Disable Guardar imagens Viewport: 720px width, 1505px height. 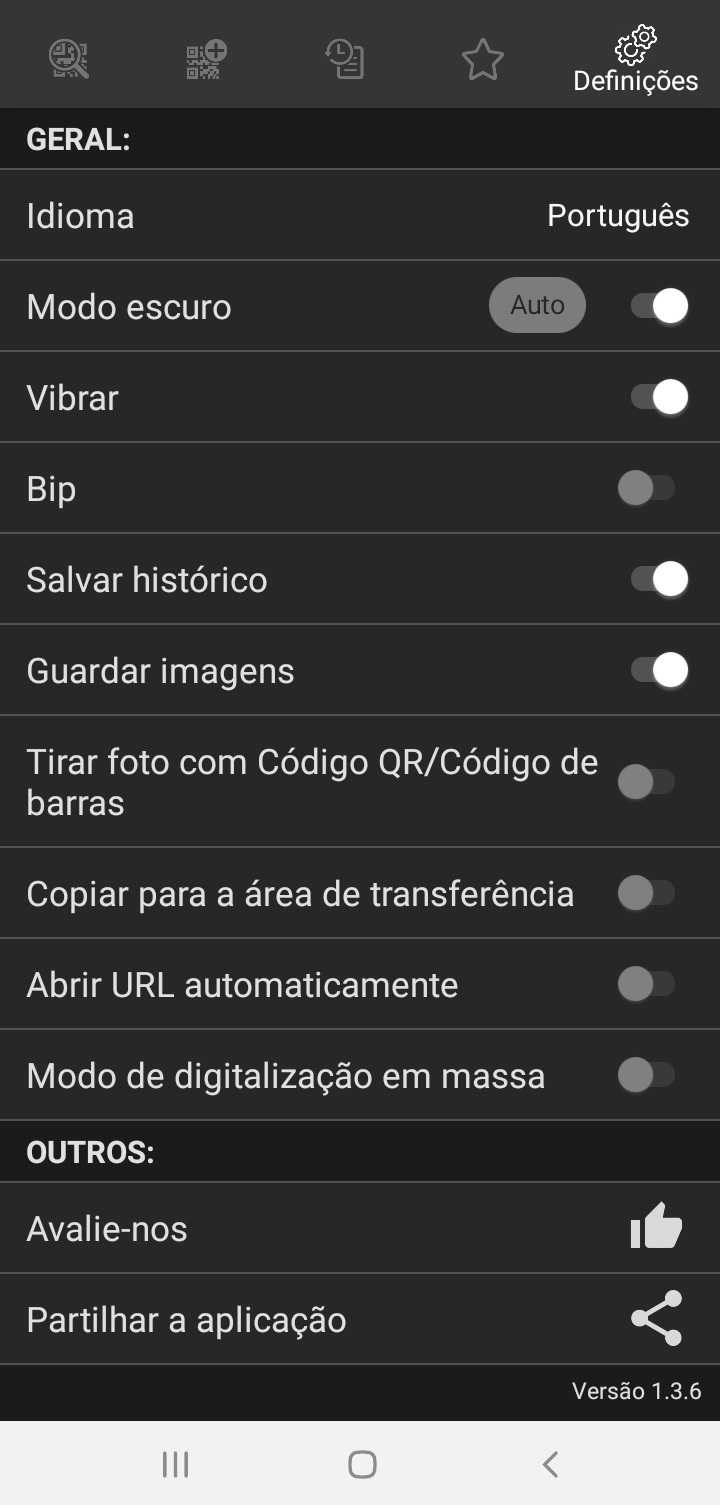[659, 670]
